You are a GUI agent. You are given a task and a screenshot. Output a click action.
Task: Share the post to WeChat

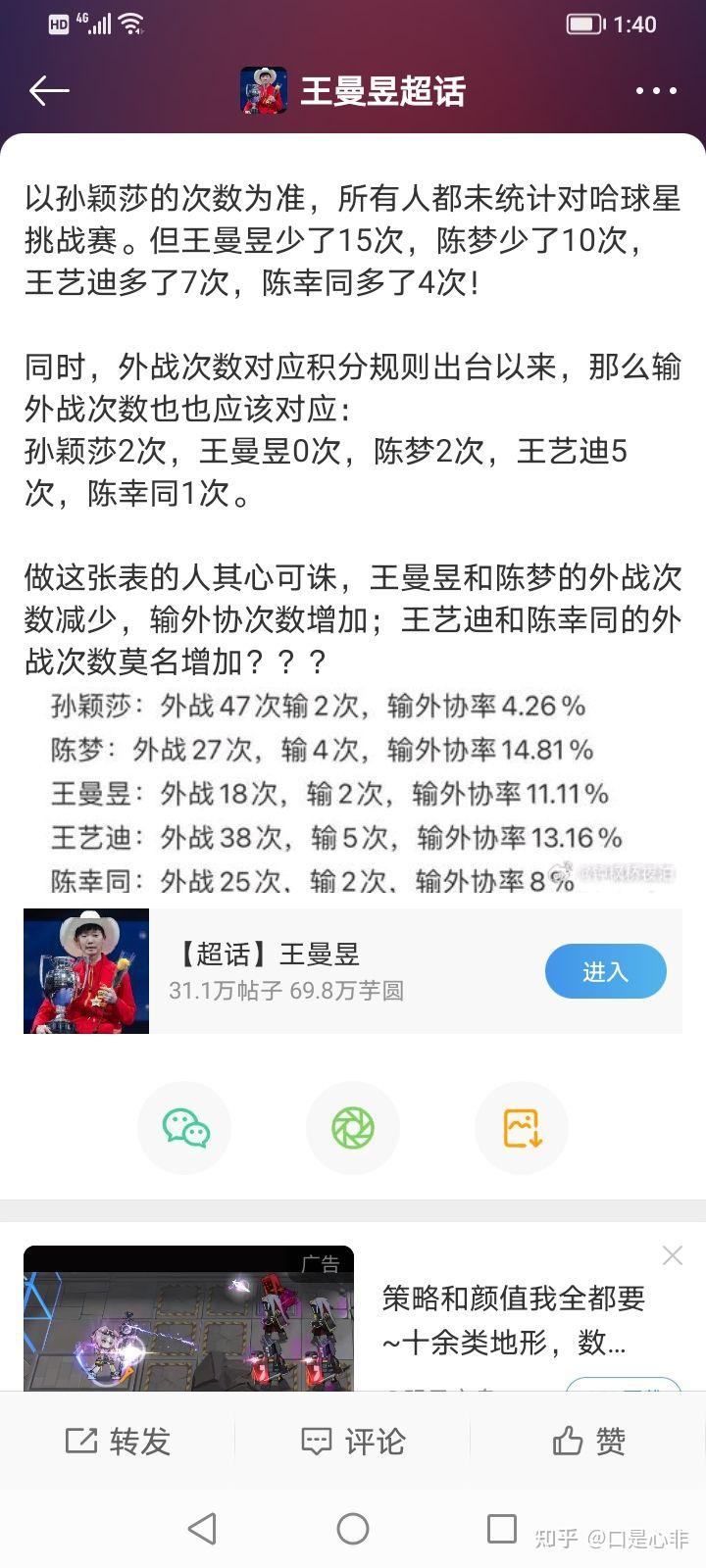(185, 1128)
